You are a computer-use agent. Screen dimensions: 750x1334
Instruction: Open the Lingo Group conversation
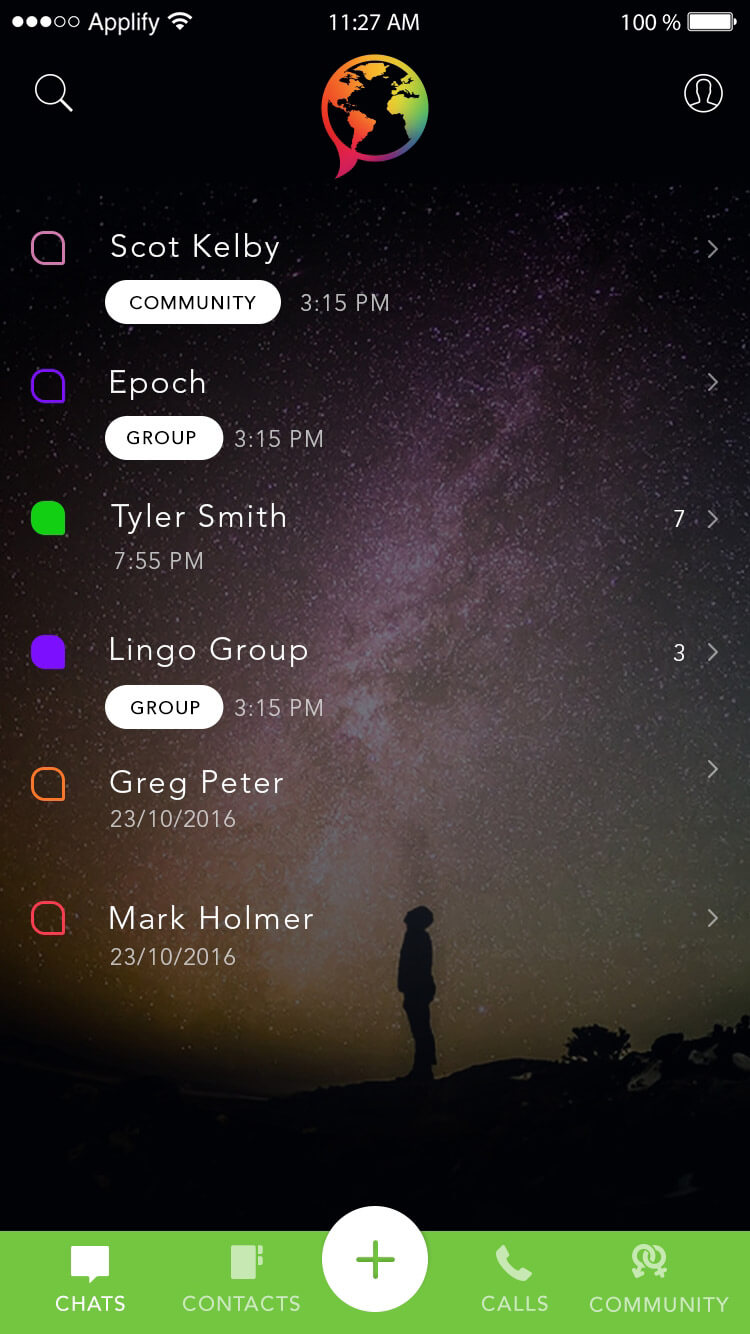click(208, 650)
